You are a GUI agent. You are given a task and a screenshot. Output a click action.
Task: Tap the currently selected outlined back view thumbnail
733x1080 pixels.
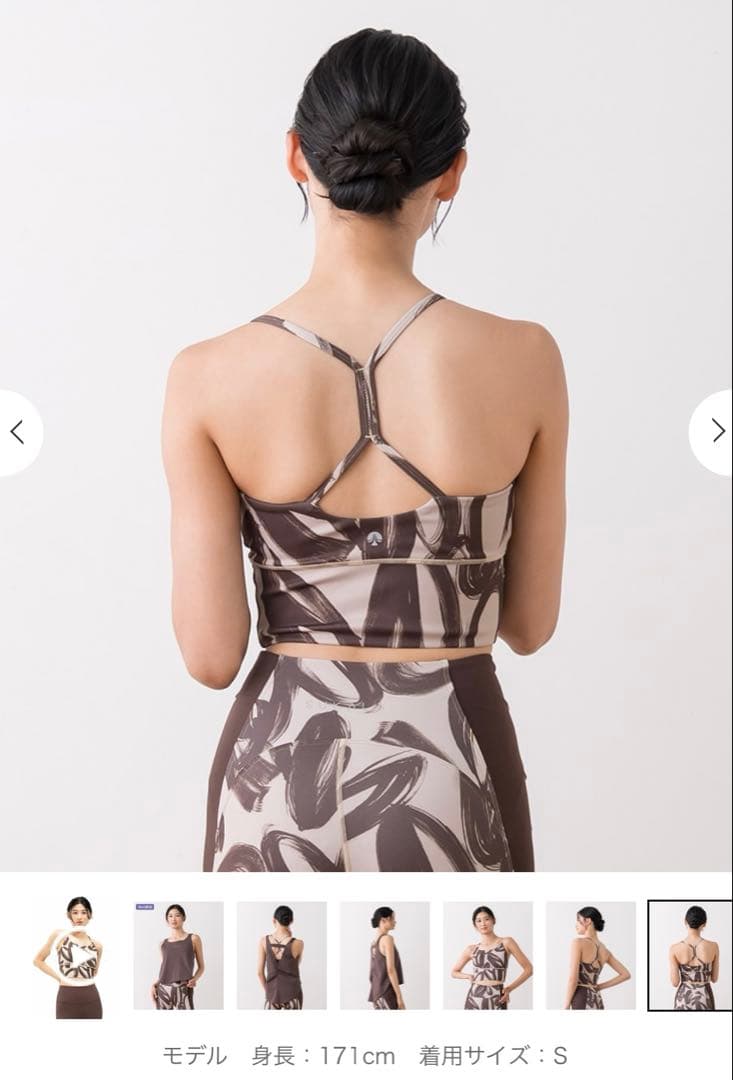(x=692, y=955)
